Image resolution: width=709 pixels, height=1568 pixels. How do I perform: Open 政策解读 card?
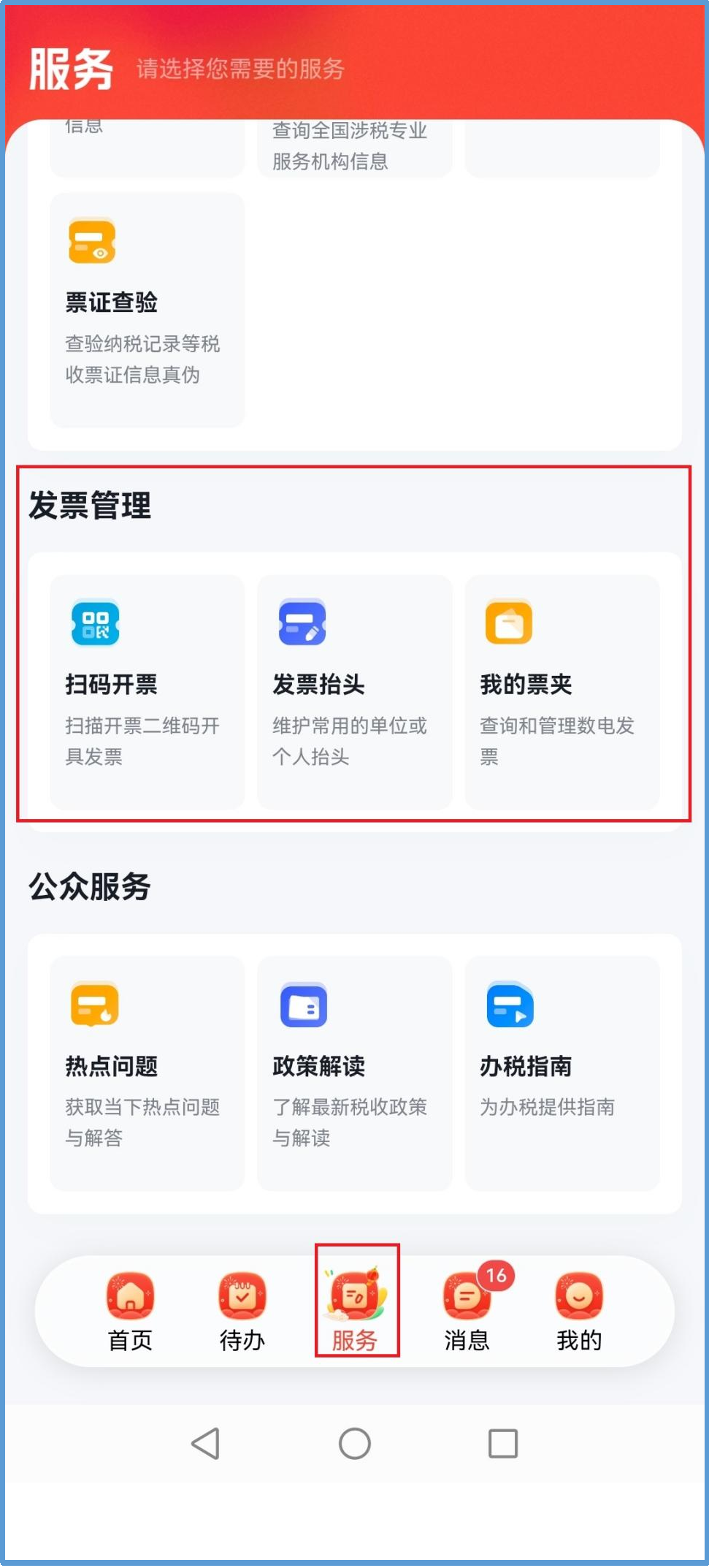click(355, 1073)
